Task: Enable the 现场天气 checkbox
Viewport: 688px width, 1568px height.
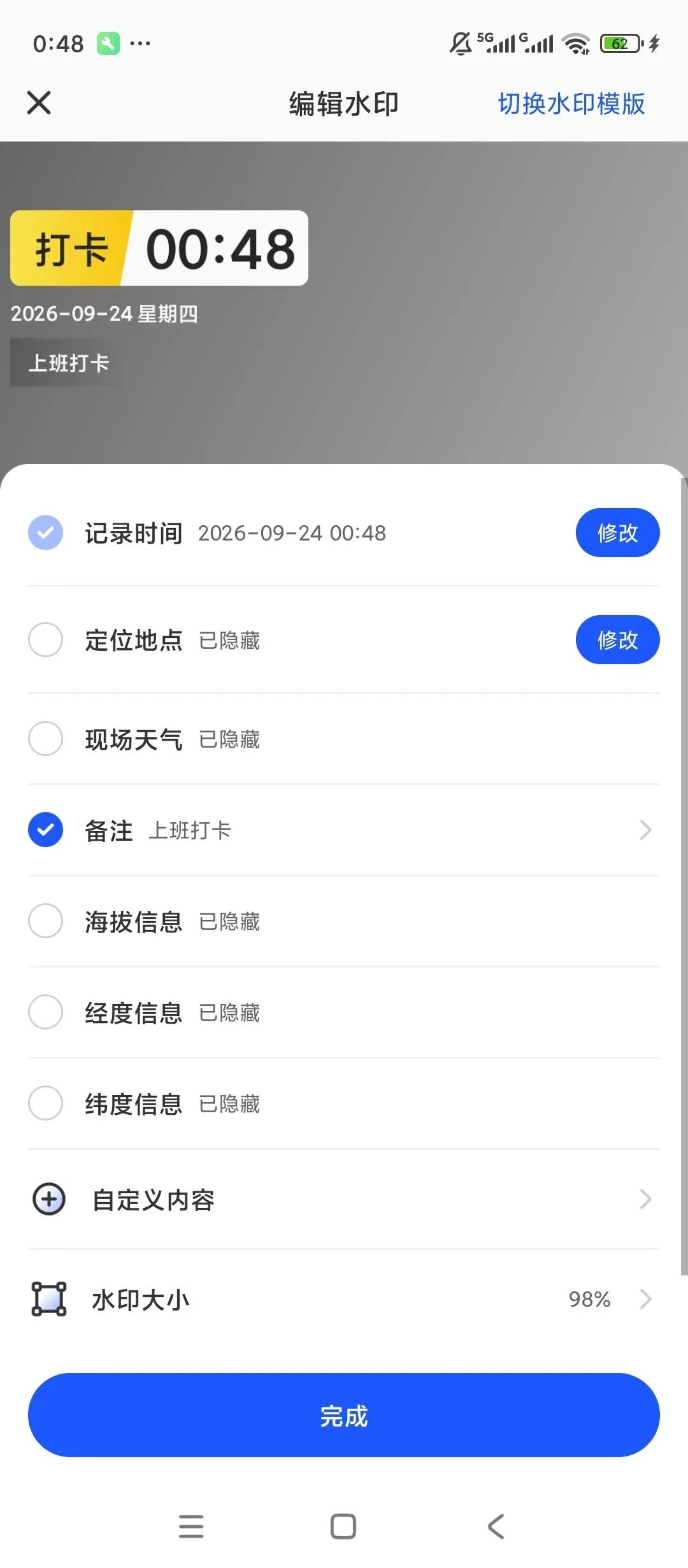Action: [45, 738]
